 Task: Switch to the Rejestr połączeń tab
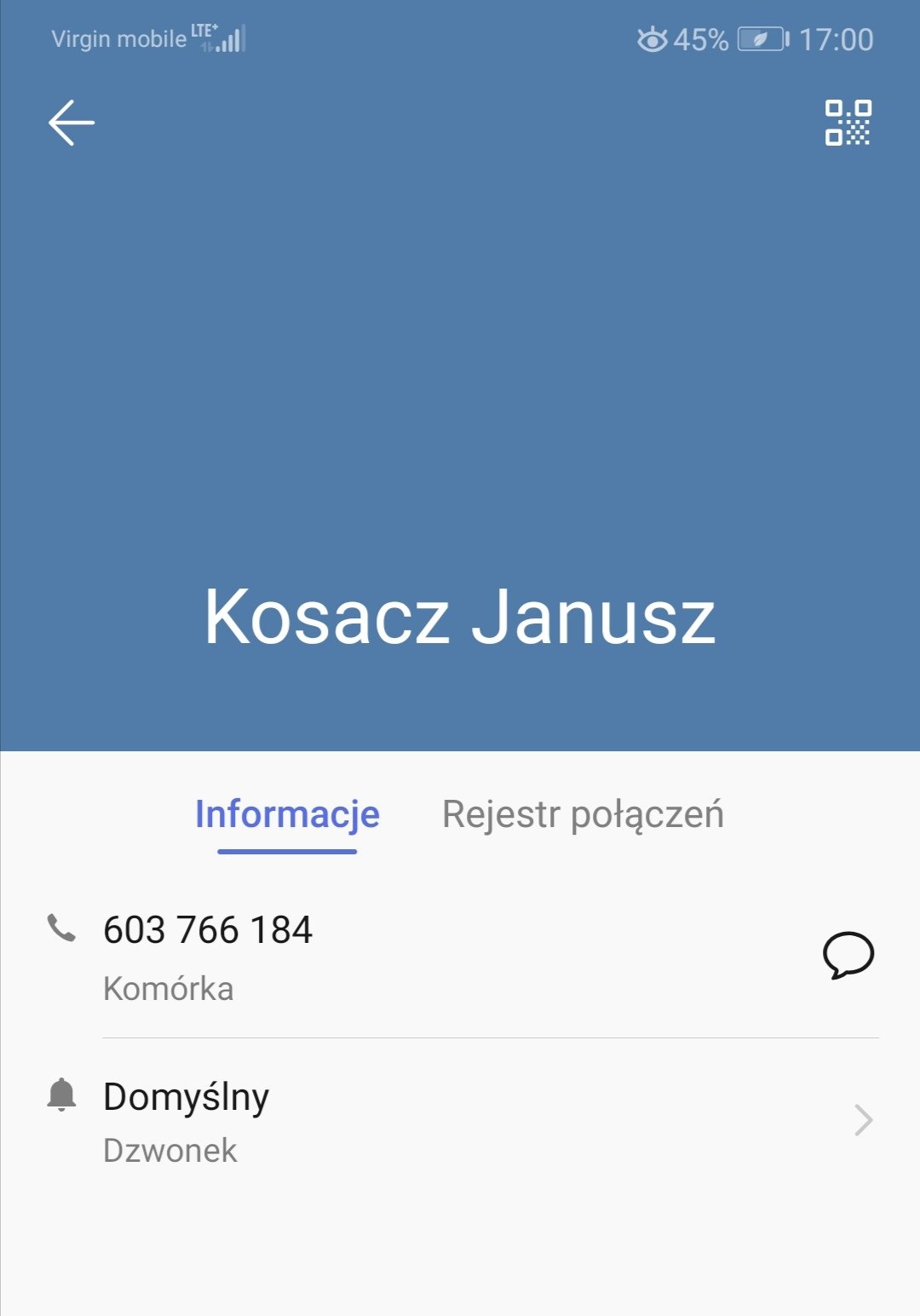(x=583, y=814)
